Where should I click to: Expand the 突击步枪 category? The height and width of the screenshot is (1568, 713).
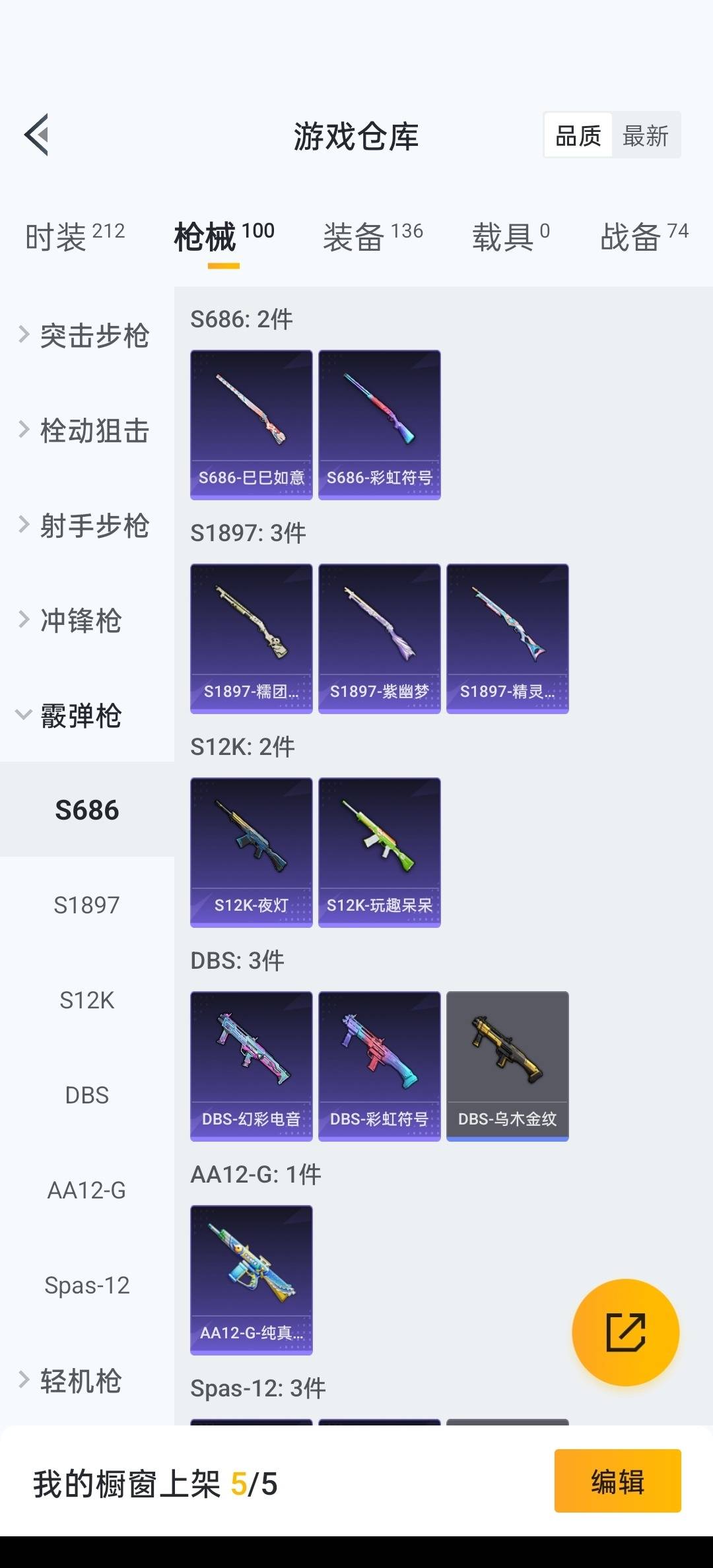[x=86, y=335]
